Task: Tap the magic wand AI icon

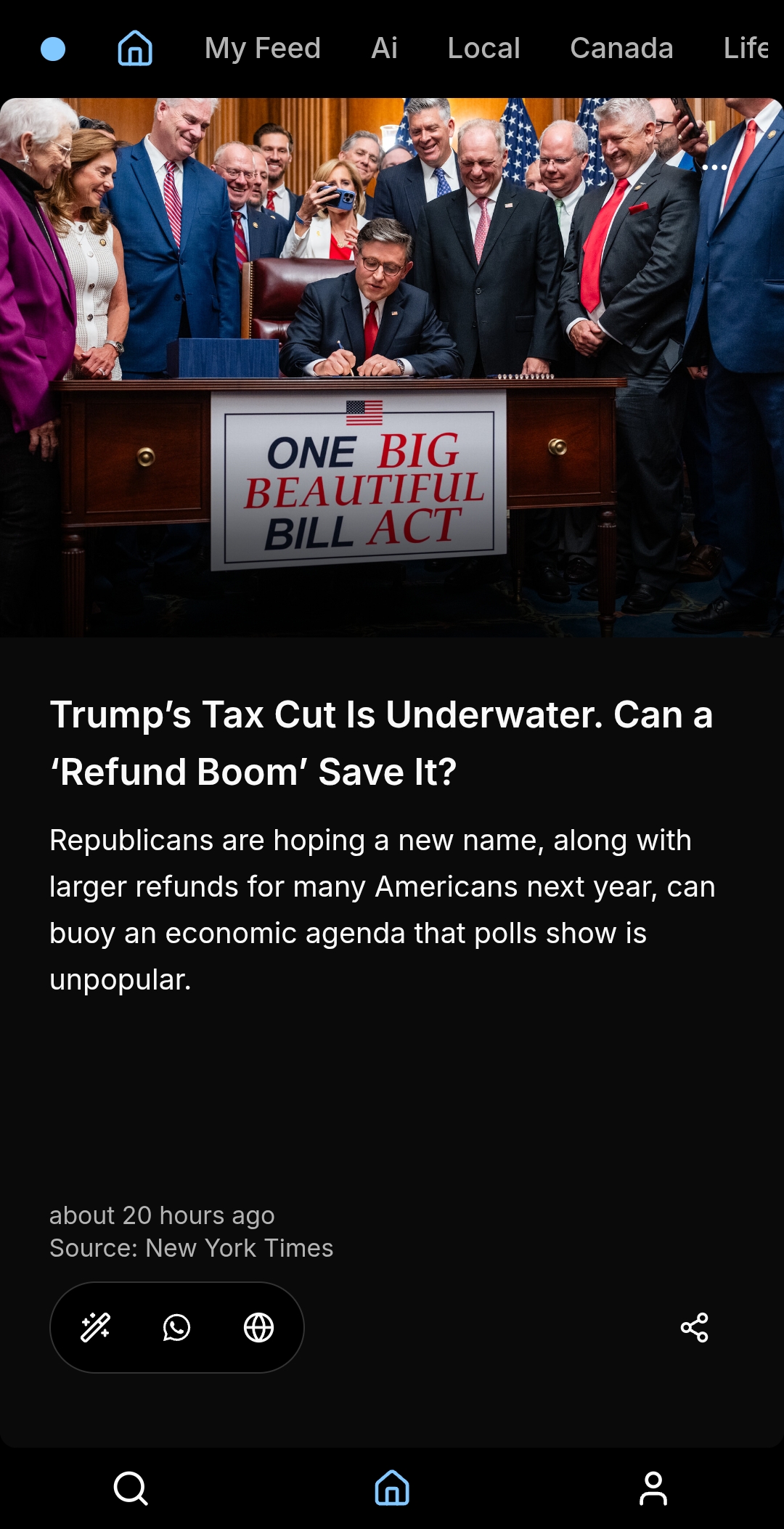Action: tap(95, 1327)
